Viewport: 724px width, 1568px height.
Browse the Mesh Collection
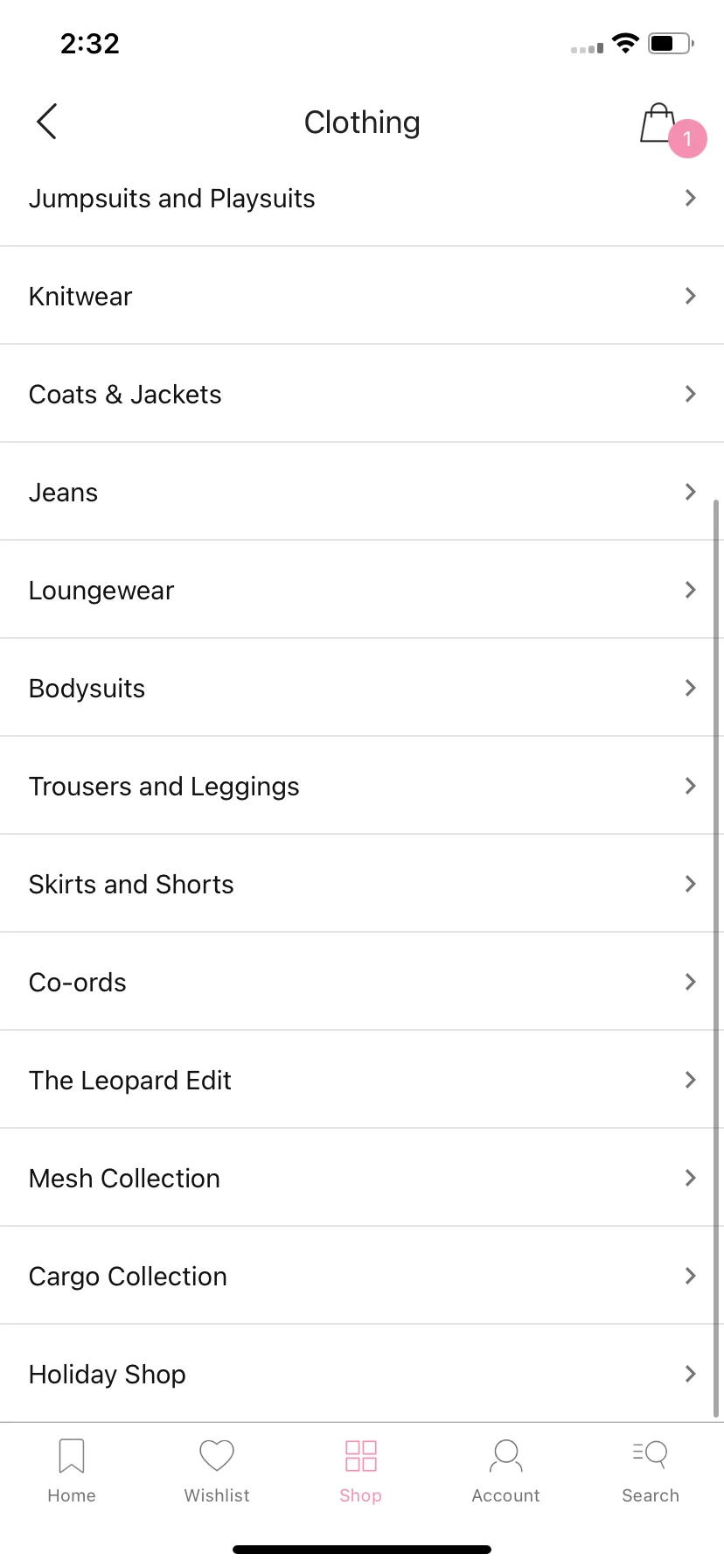pos(362,1178)
